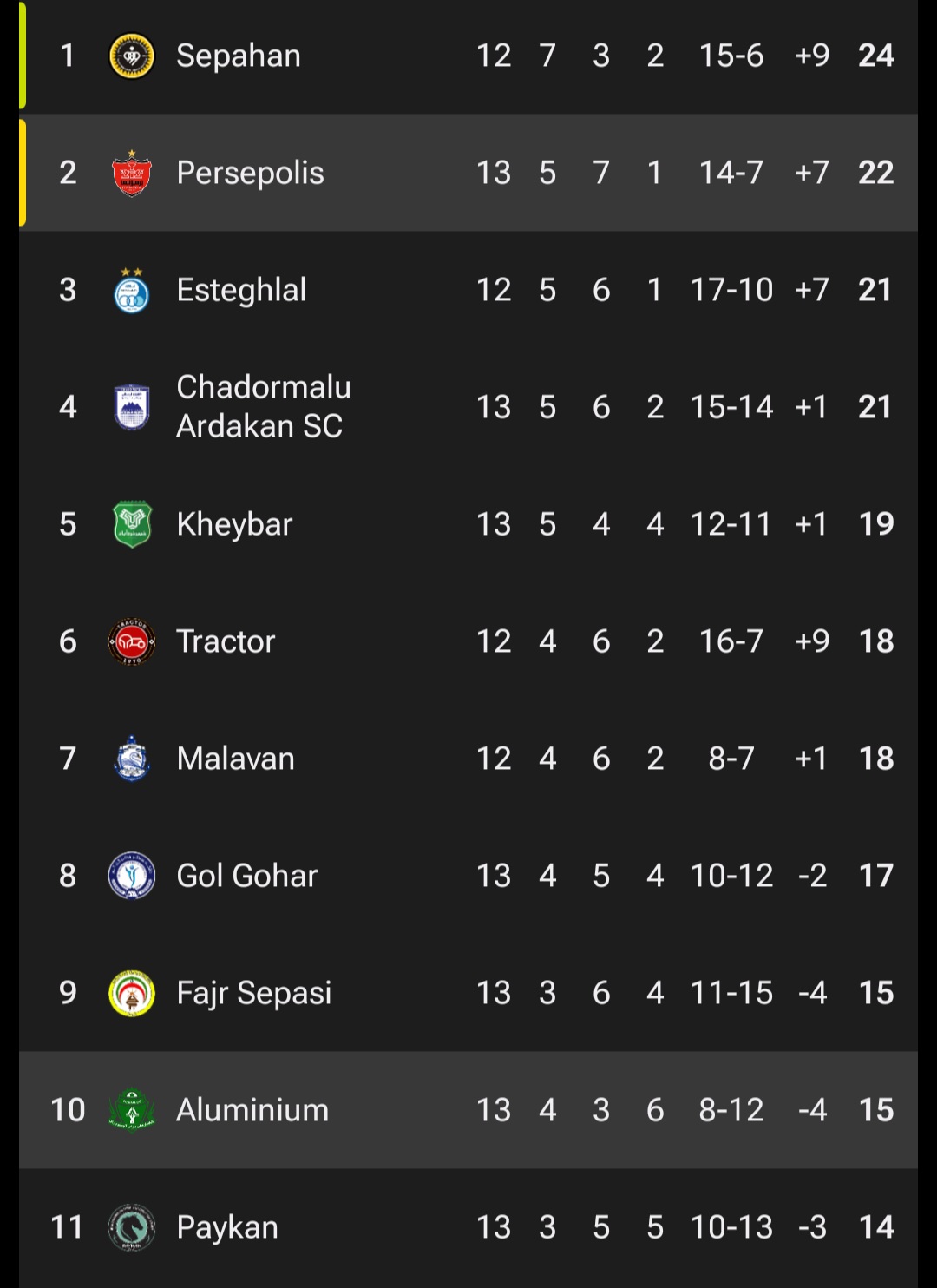The width and height of the screenshot is (937, 1288).
Task: Click the Esteghlal points total 21
Action: point(876,289)
